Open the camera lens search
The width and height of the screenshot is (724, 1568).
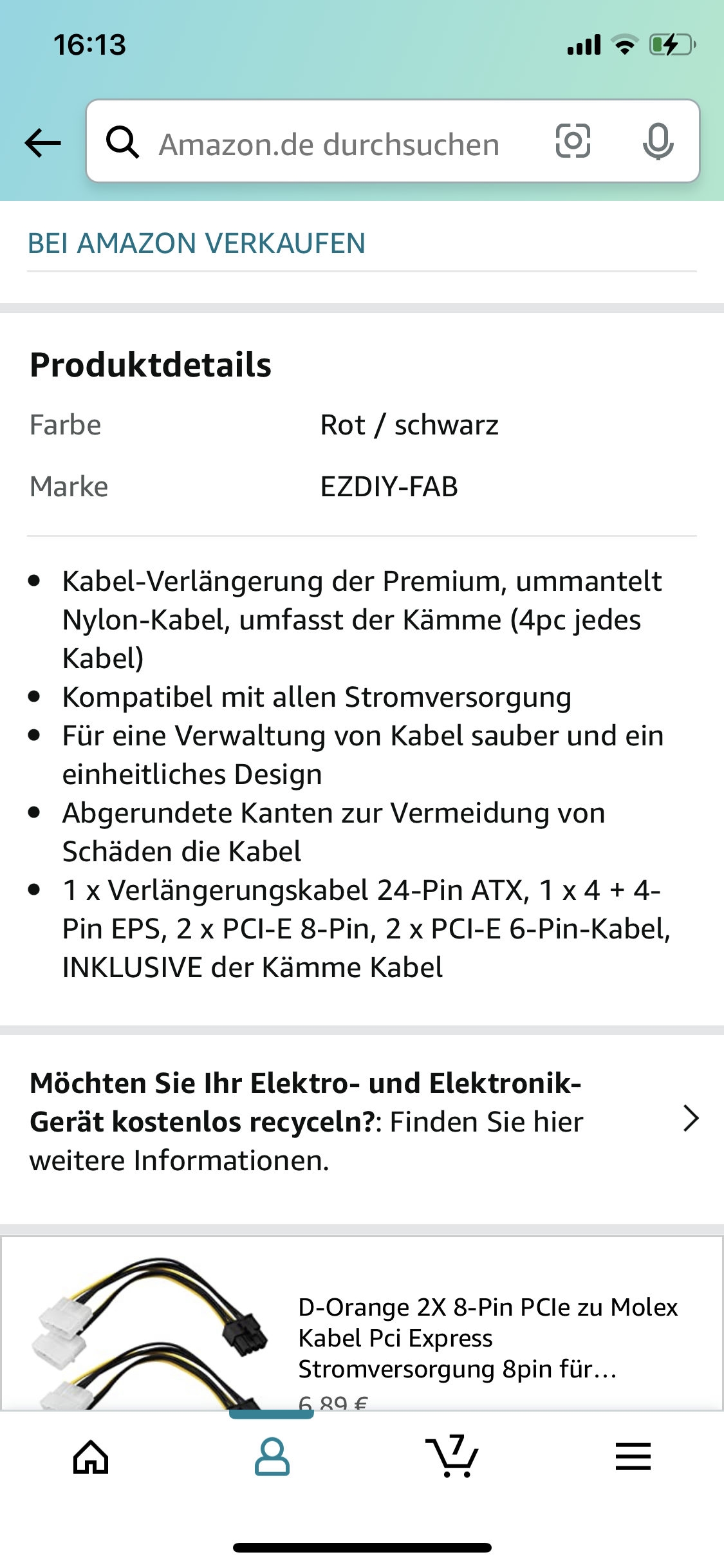572,141
